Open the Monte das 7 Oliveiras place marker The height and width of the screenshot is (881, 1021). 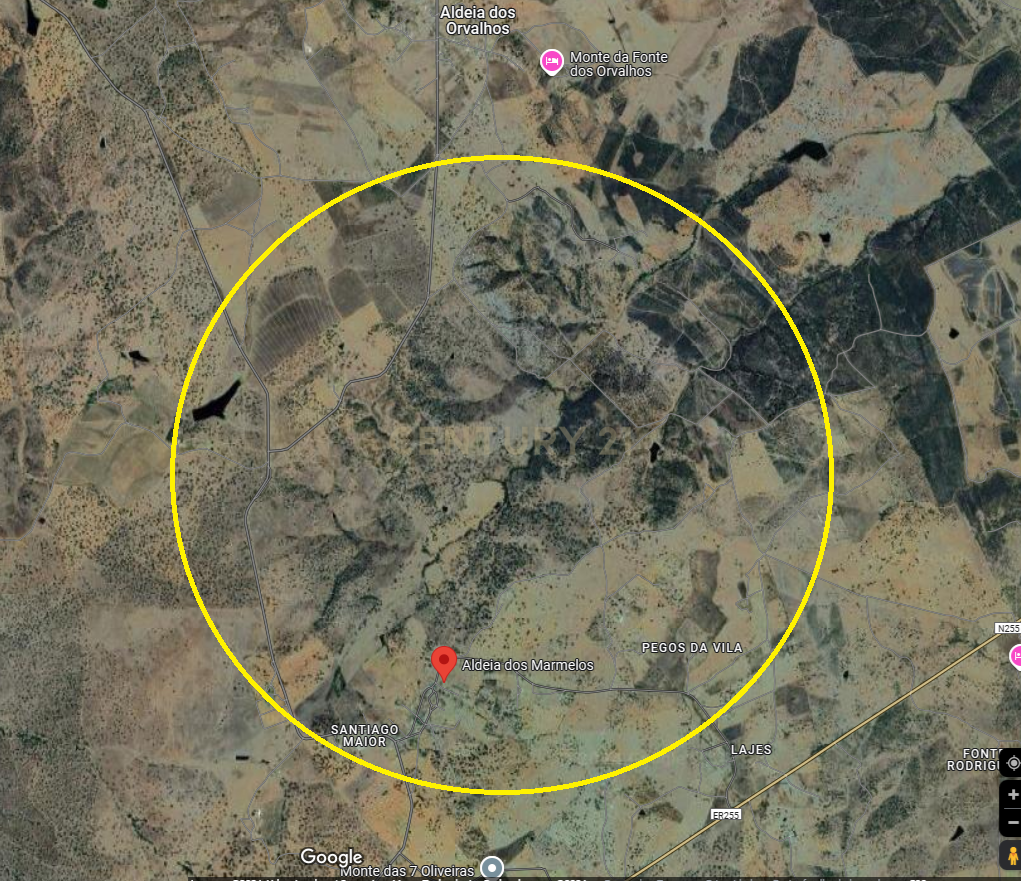pyautogui.click(x=491, y=867)
